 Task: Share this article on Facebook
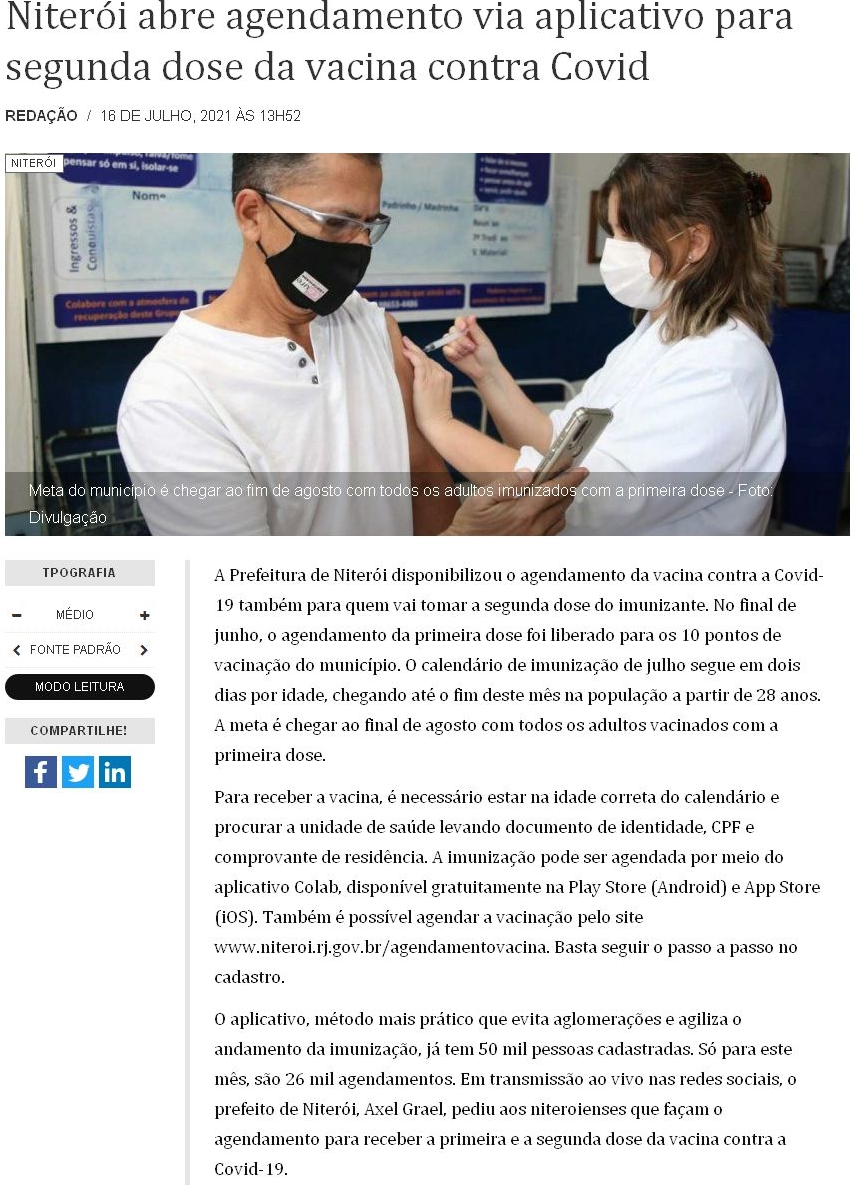pos(41,772)
